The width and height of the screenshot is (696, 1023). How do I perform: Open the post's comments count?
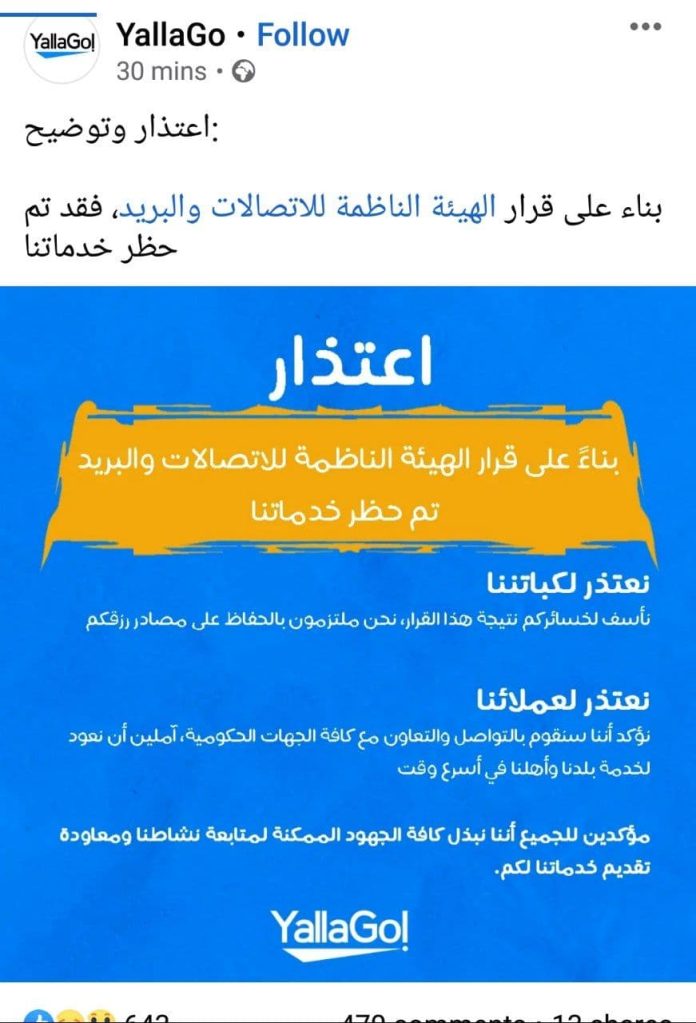430,1017
